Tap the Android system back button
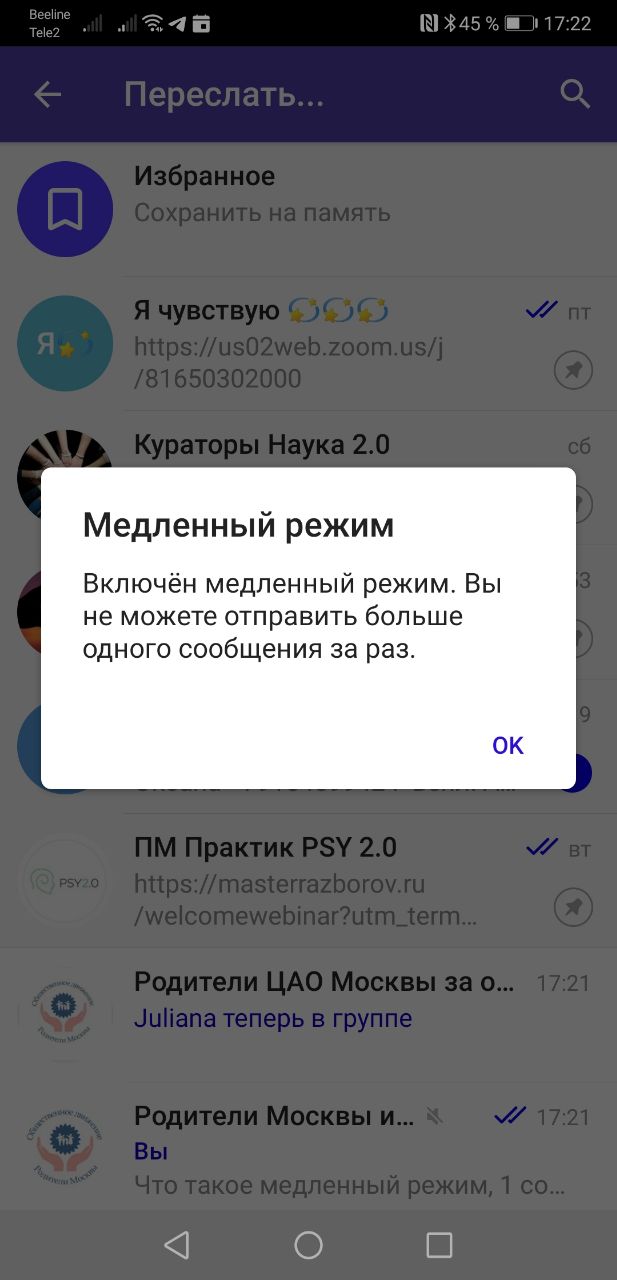This screenshot has width=617, height=1280. tap(177, 1244)
